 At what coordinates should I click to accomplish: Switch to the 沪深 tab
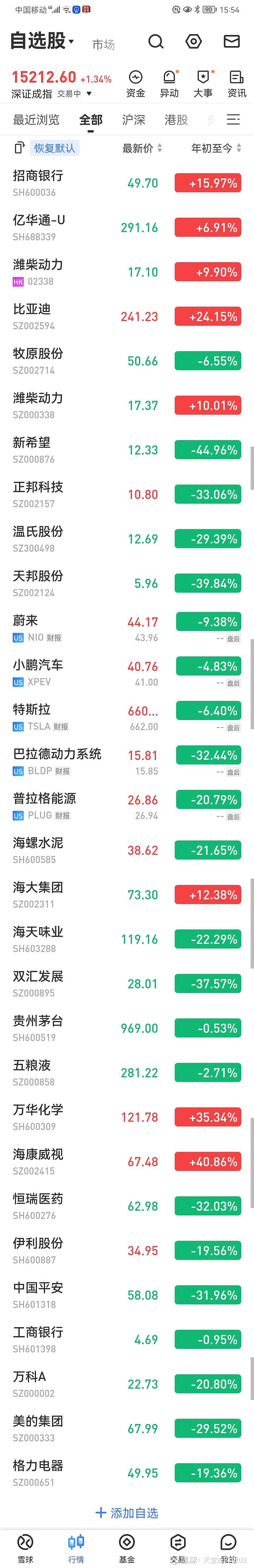134,120
